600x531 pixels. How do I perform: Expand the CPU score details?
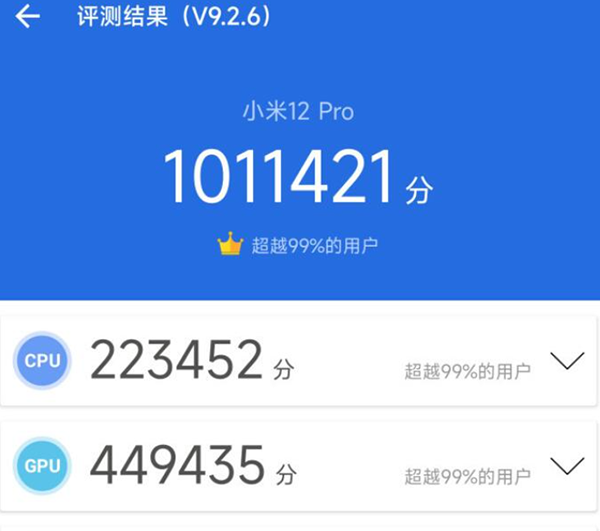click(567, 362)
